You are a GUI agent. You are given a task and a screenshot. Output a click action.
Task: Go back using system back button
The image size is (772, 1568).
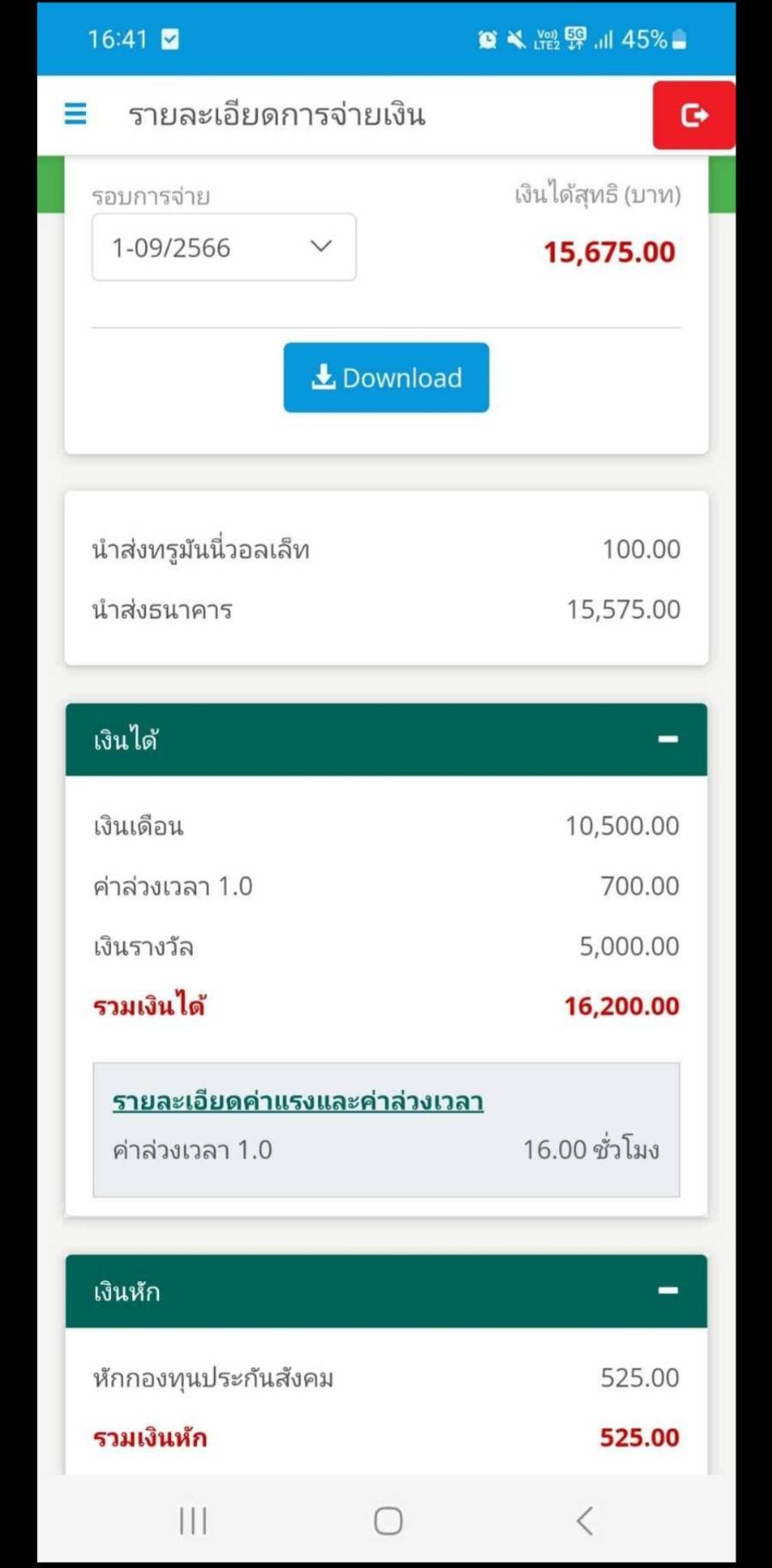tap(585, 1521)
